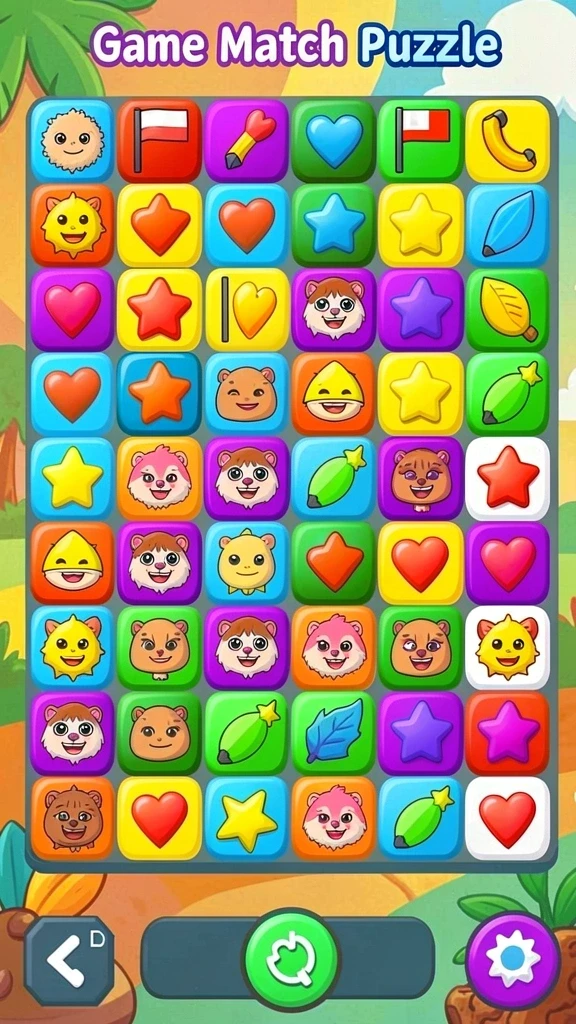Tap the flag on the red tile

[x=159, y=140]
